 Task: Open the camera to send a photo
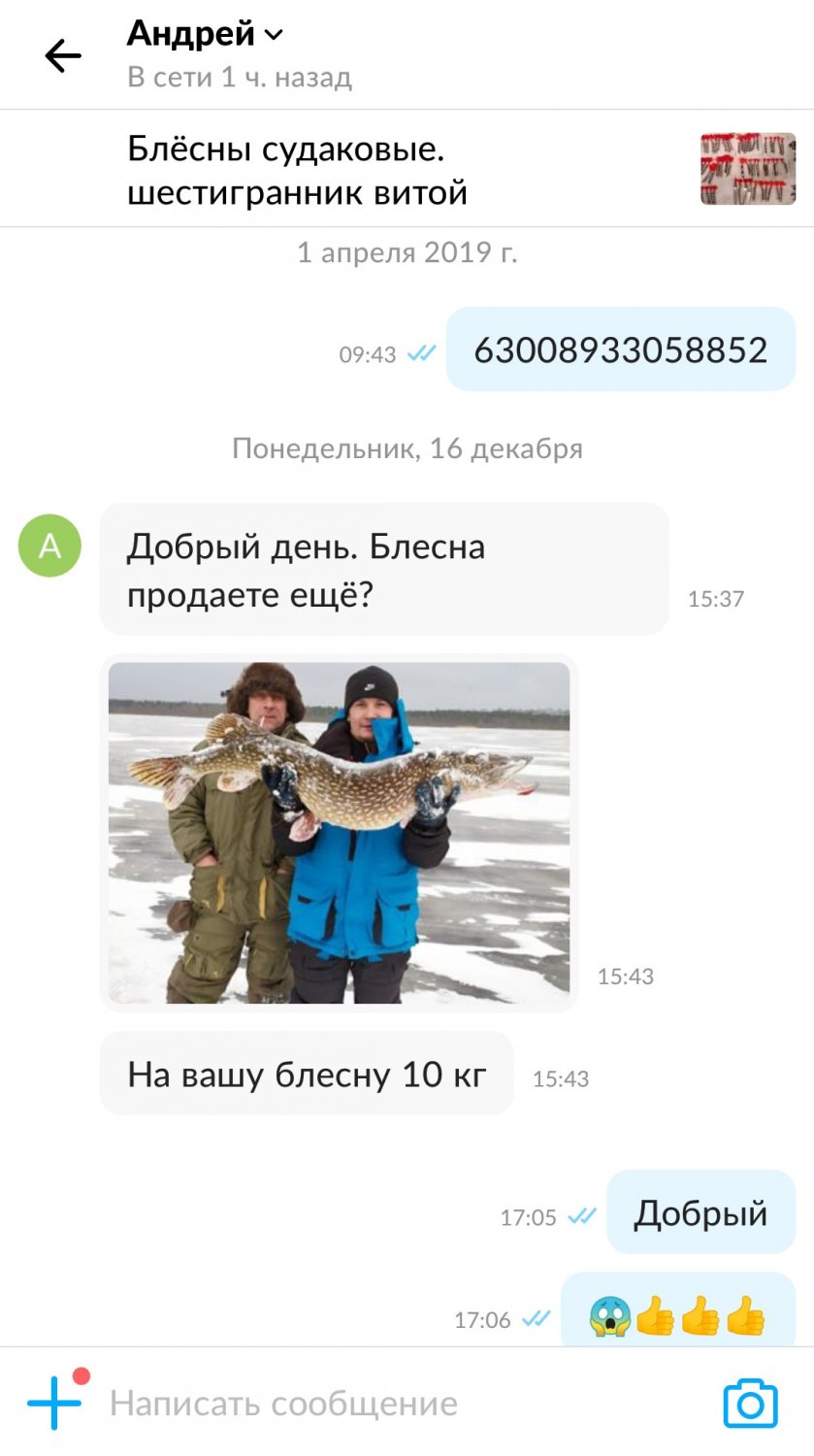750,1404
